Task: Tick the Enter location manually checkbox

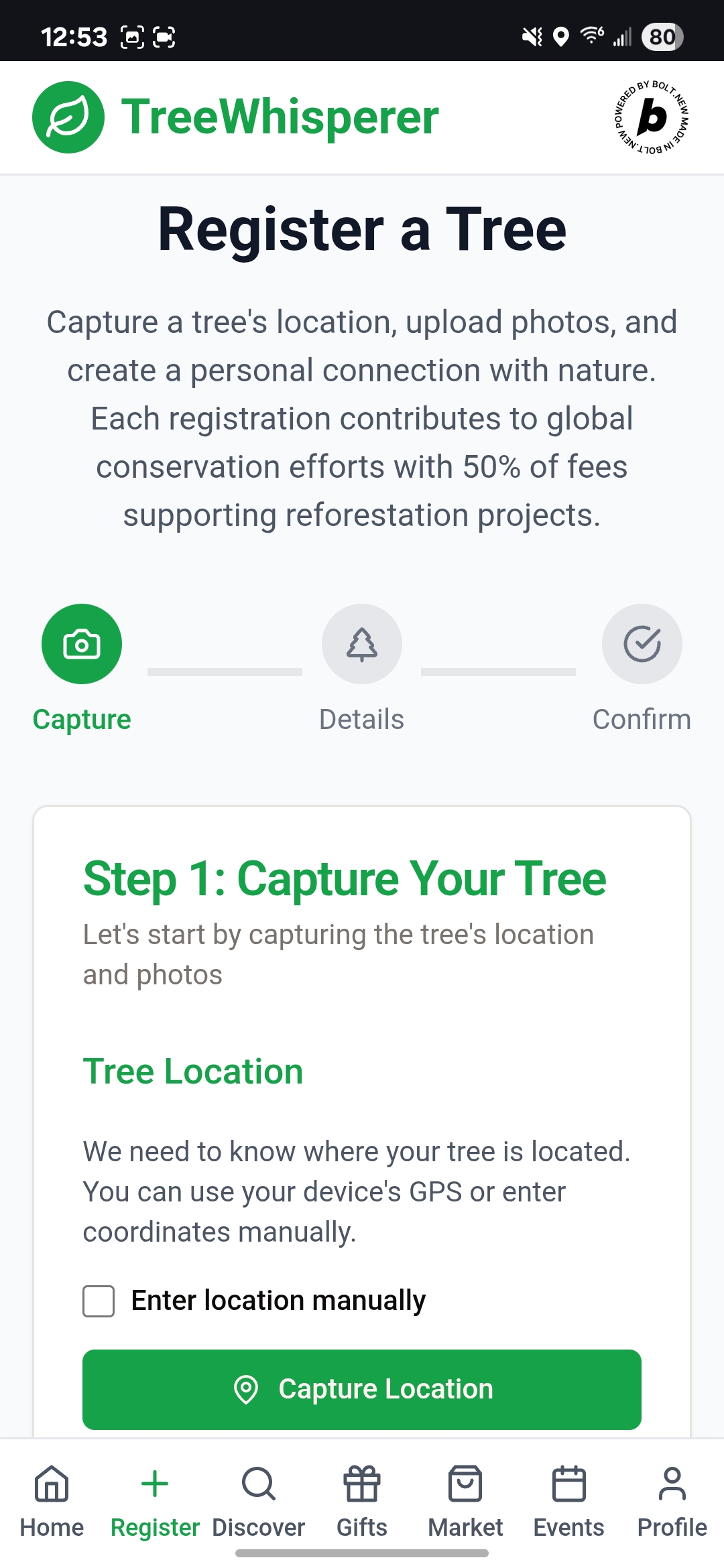Action: pos(99,1301)
